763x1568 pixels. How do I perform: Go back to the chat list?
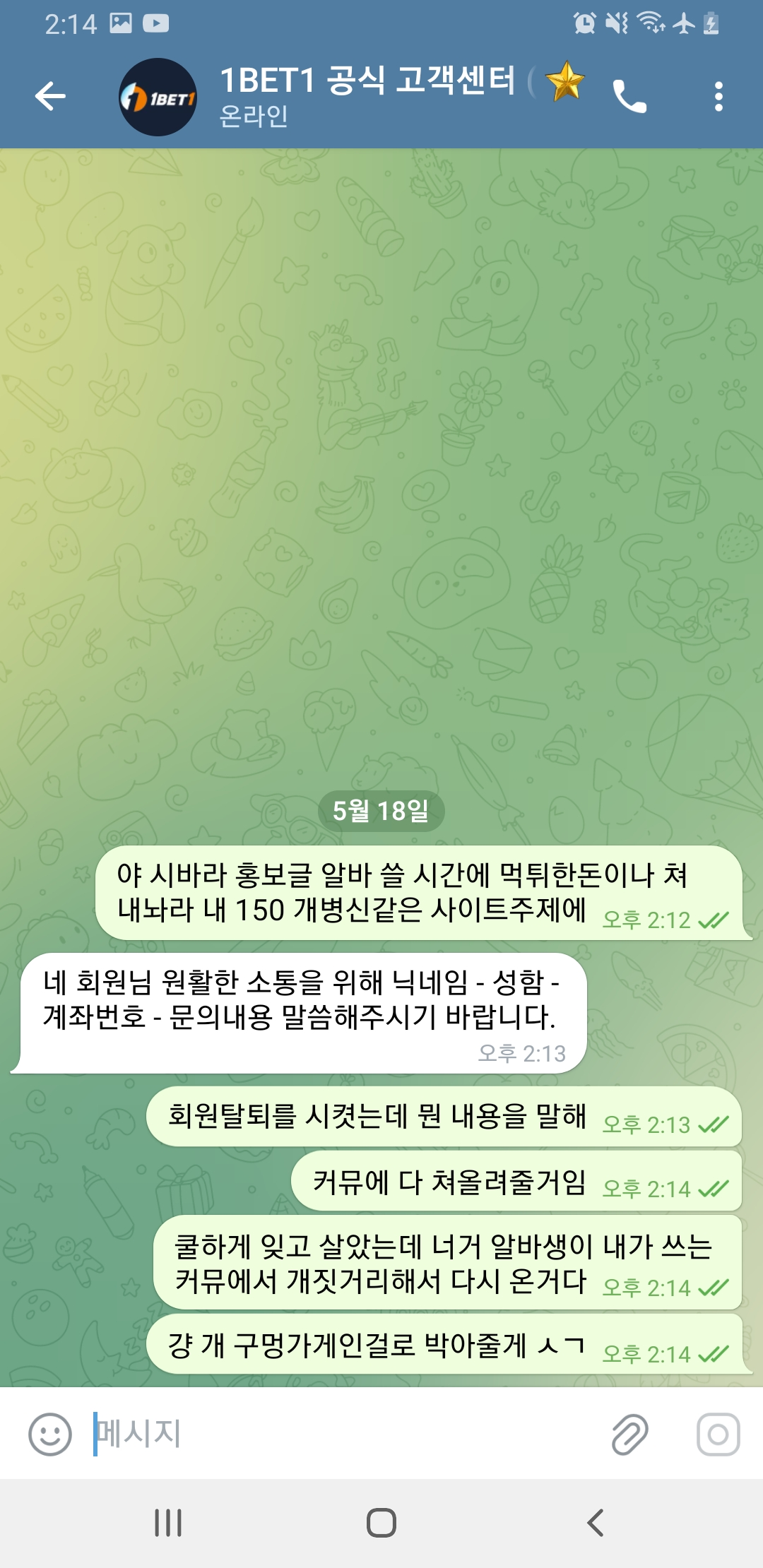click(x=50, y=96)
